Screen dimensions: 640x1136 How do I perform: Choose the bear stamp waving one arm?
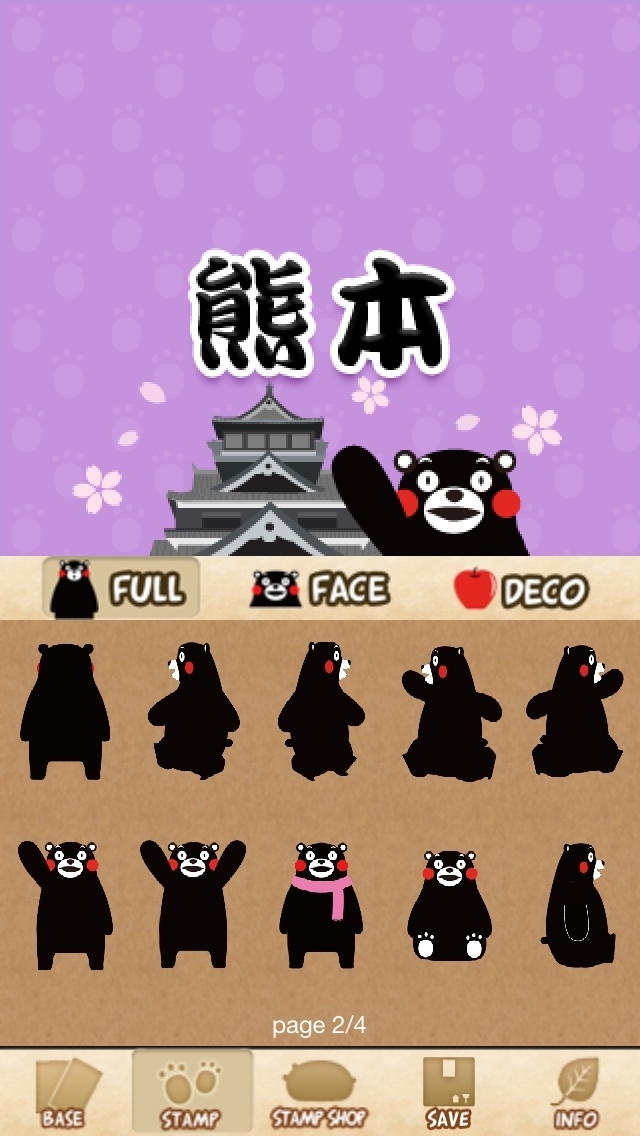coord(65,905)
